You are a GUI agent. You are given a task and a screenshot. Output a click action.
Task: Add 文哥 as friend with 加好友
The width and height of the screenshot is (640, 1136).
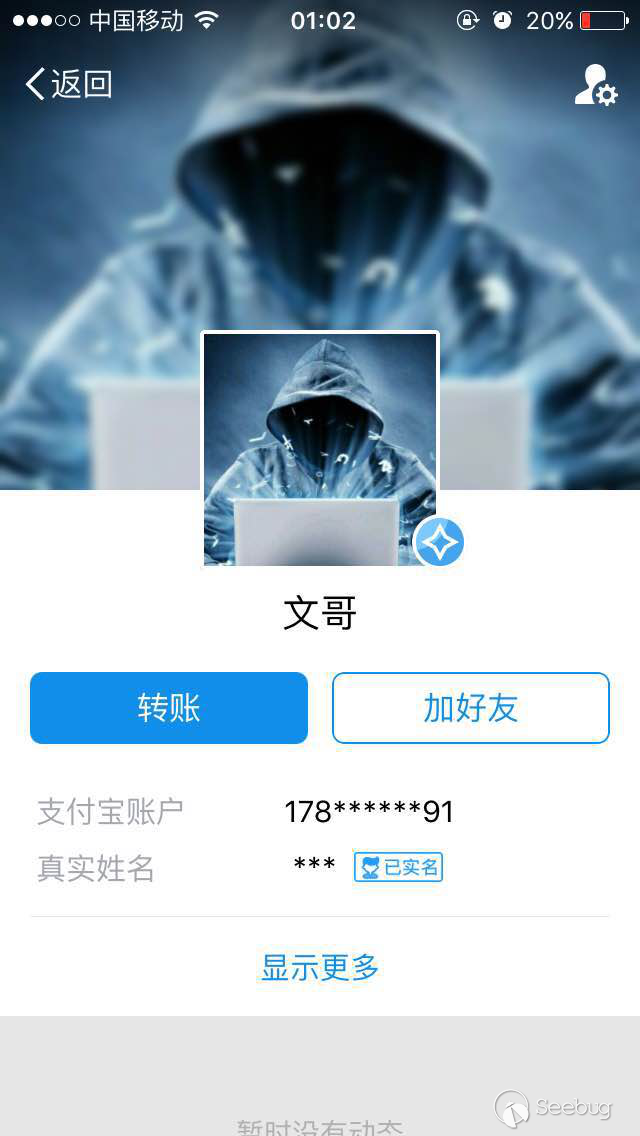[x=470, y=708]
